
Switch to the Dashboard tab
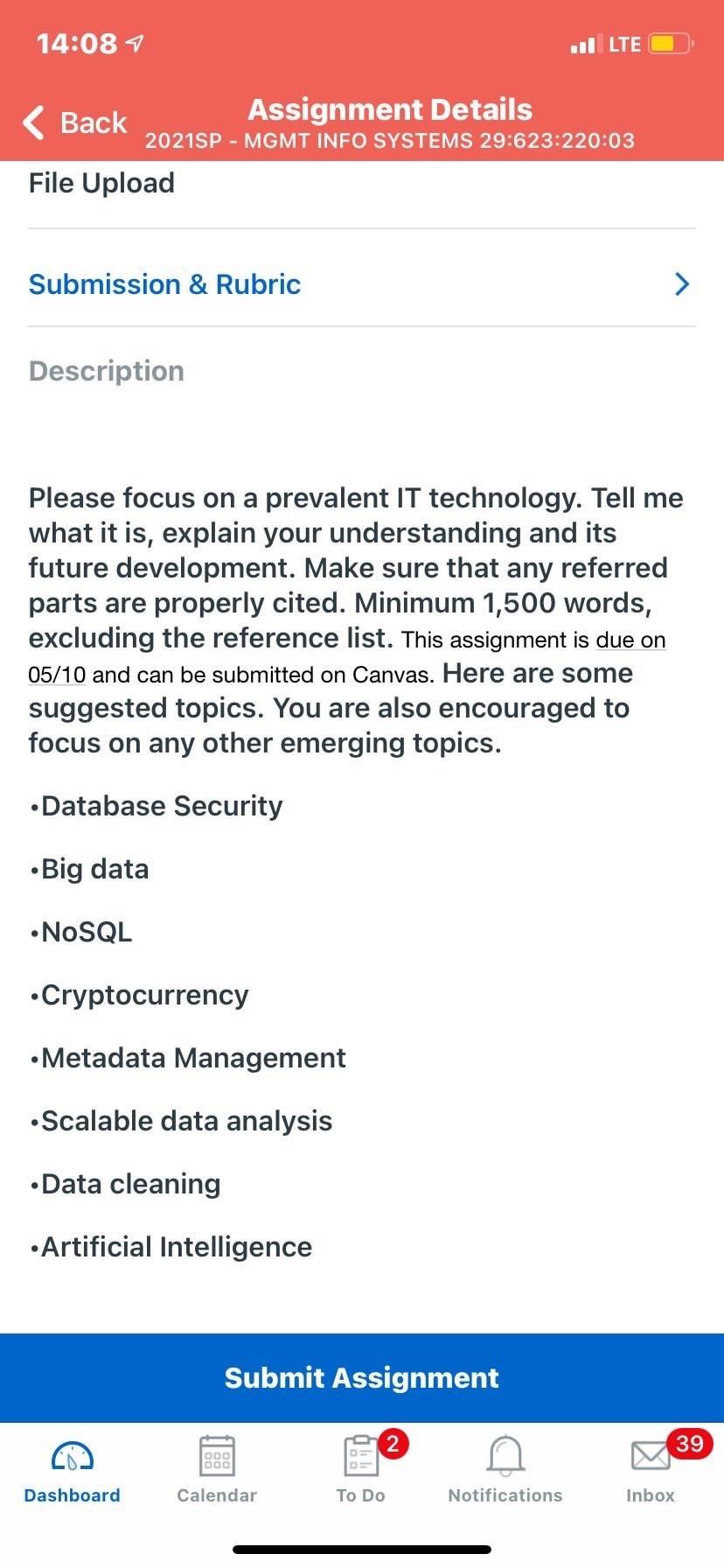point(73,1470)
